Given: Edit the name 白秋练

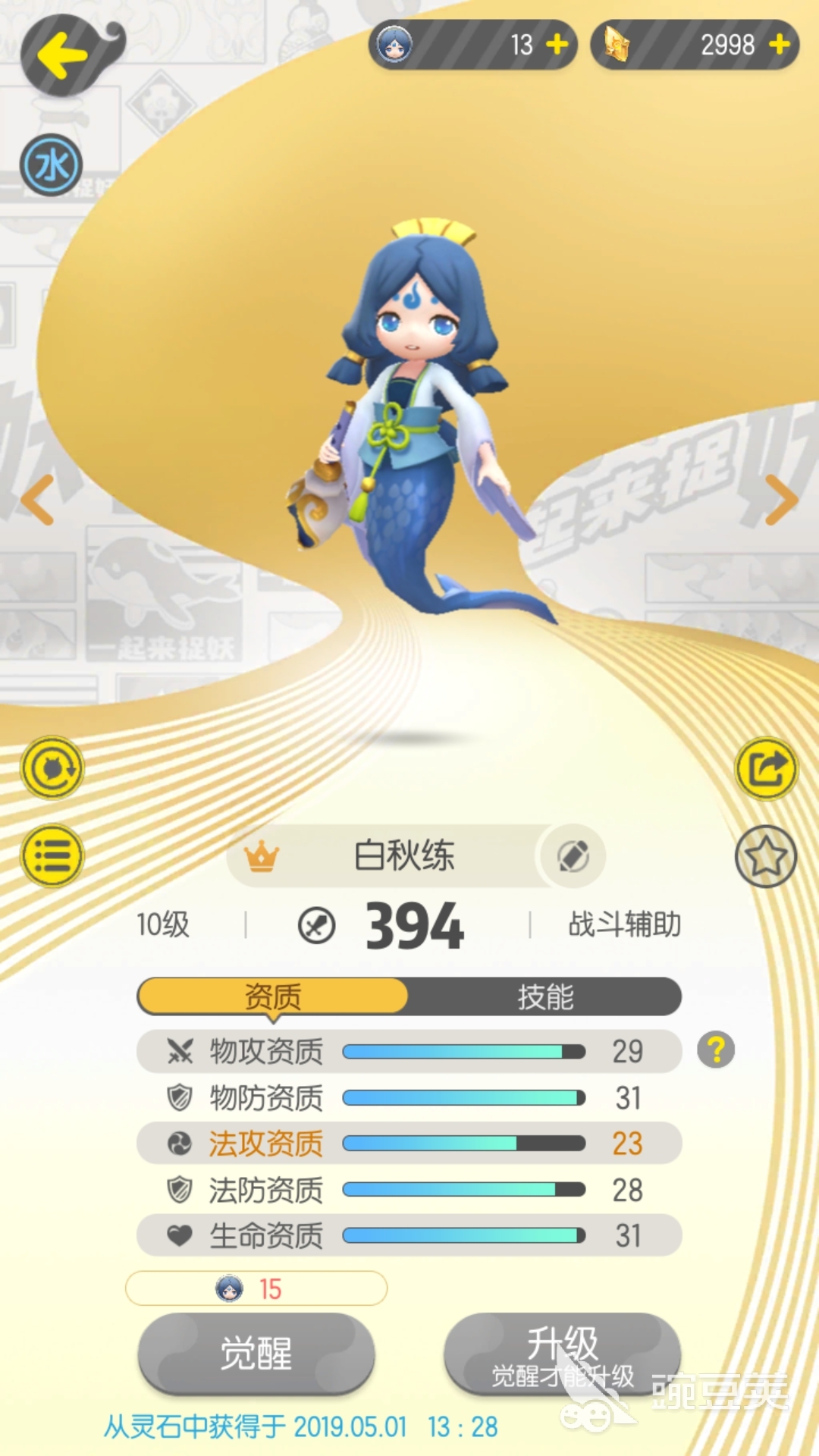Looking at the screenshot, I should tap(574, 856).
